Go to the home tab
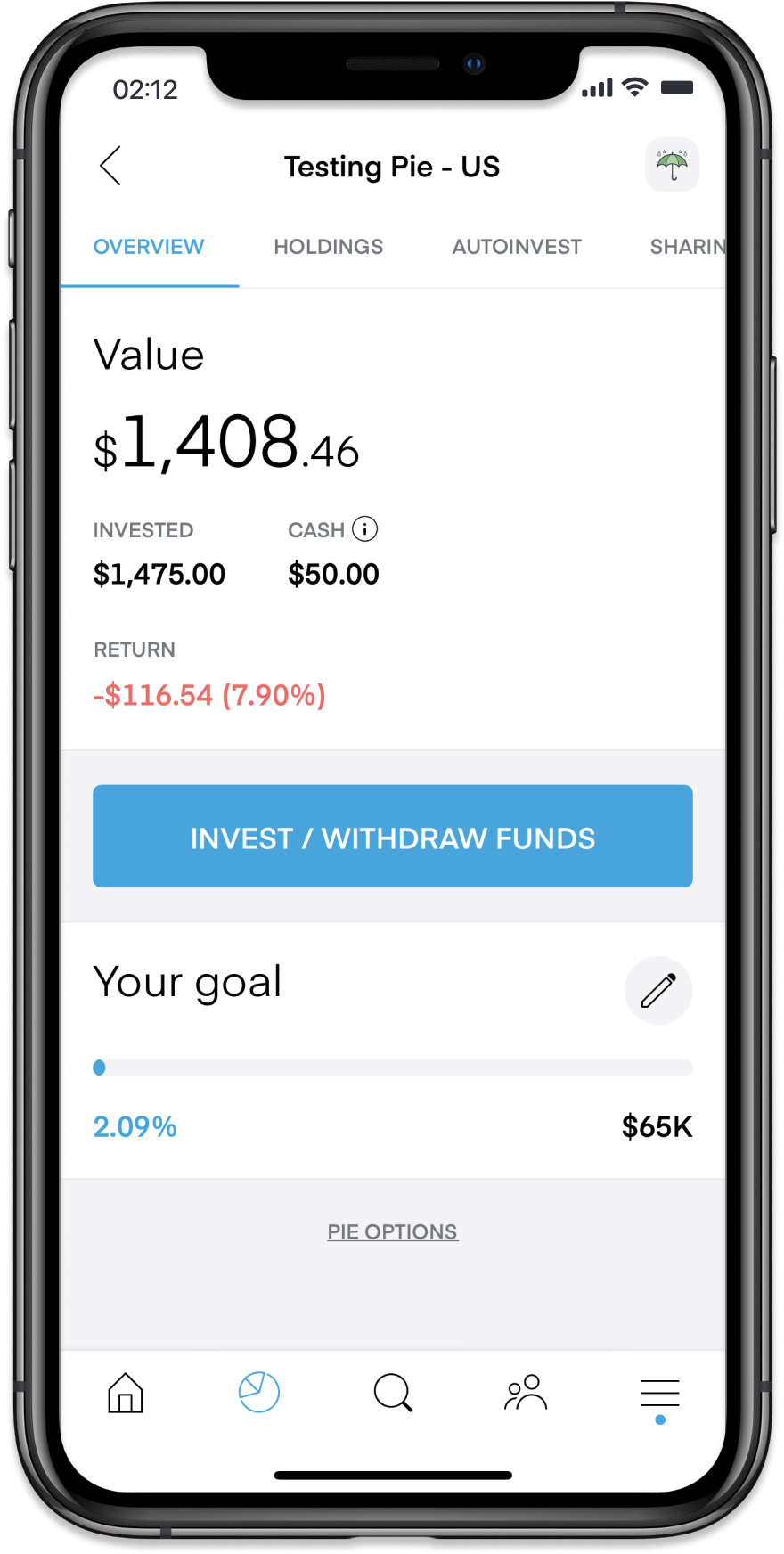784x1554 pixels. (126, 1393)
